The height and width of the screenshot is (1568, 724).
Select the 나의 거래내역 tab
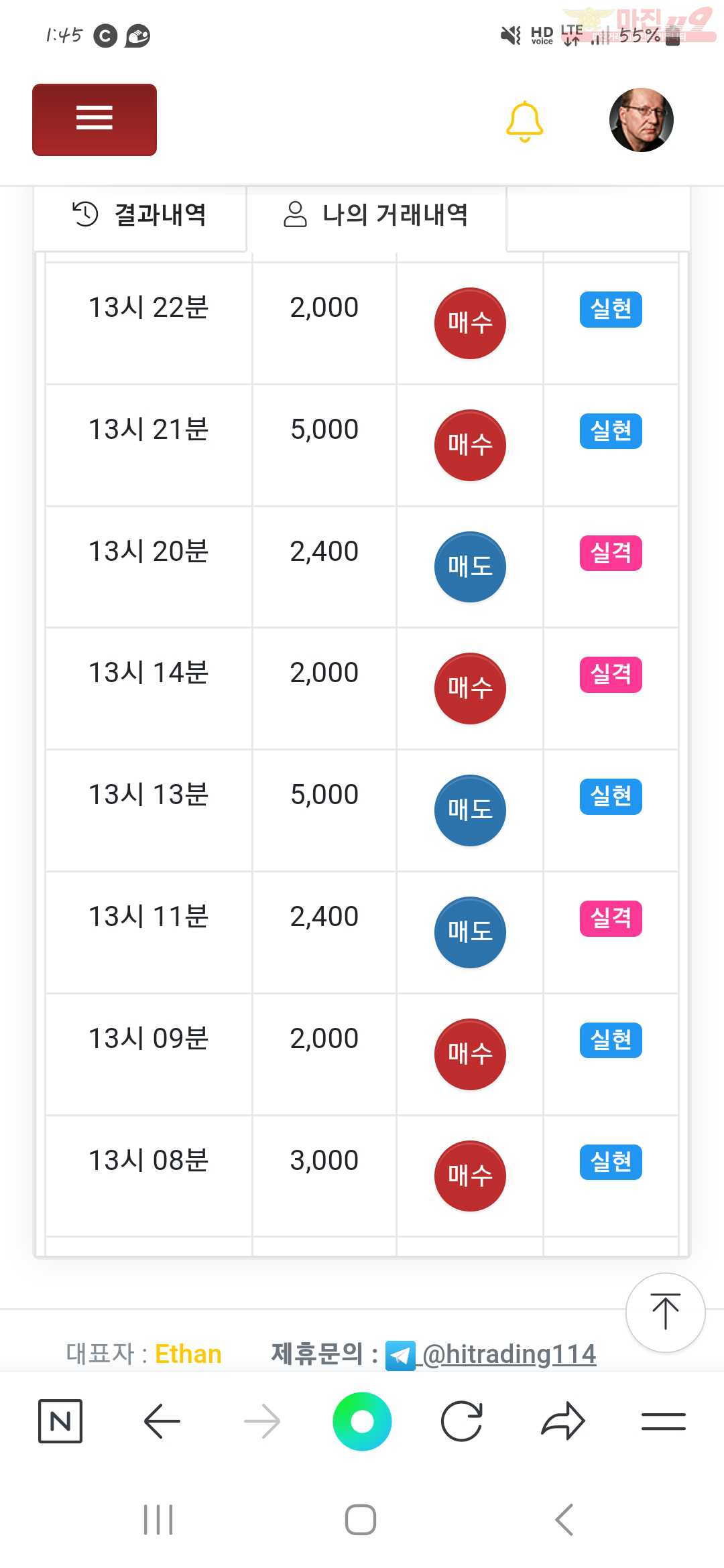tap(376, 215)
